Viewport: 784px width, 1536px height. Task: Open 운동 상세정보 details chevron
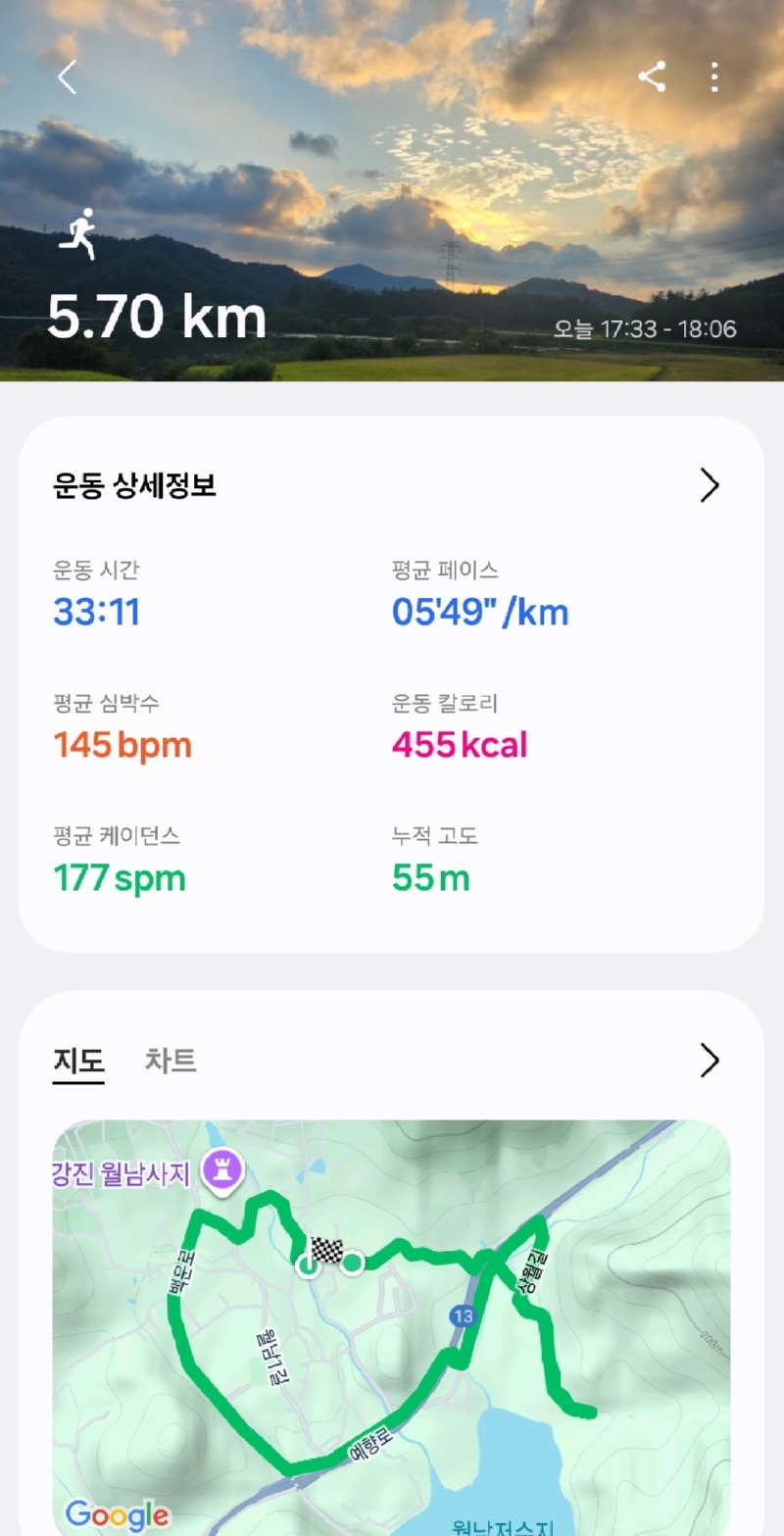point(710,485)
